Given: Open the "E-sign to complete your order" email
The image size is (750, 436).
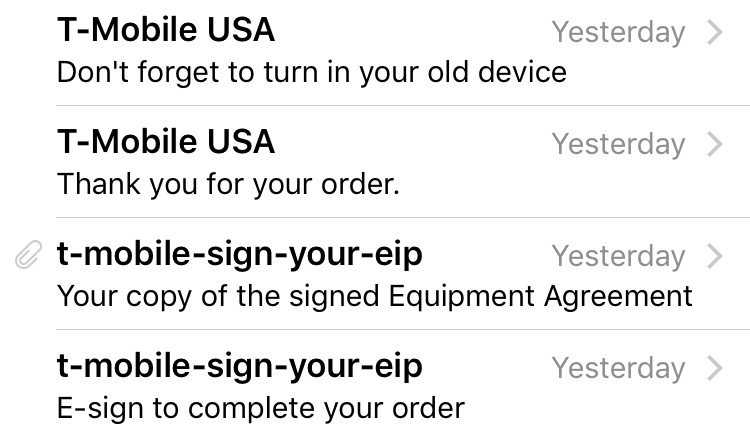Looking at the screenshot, I should [x=375, y=383].
